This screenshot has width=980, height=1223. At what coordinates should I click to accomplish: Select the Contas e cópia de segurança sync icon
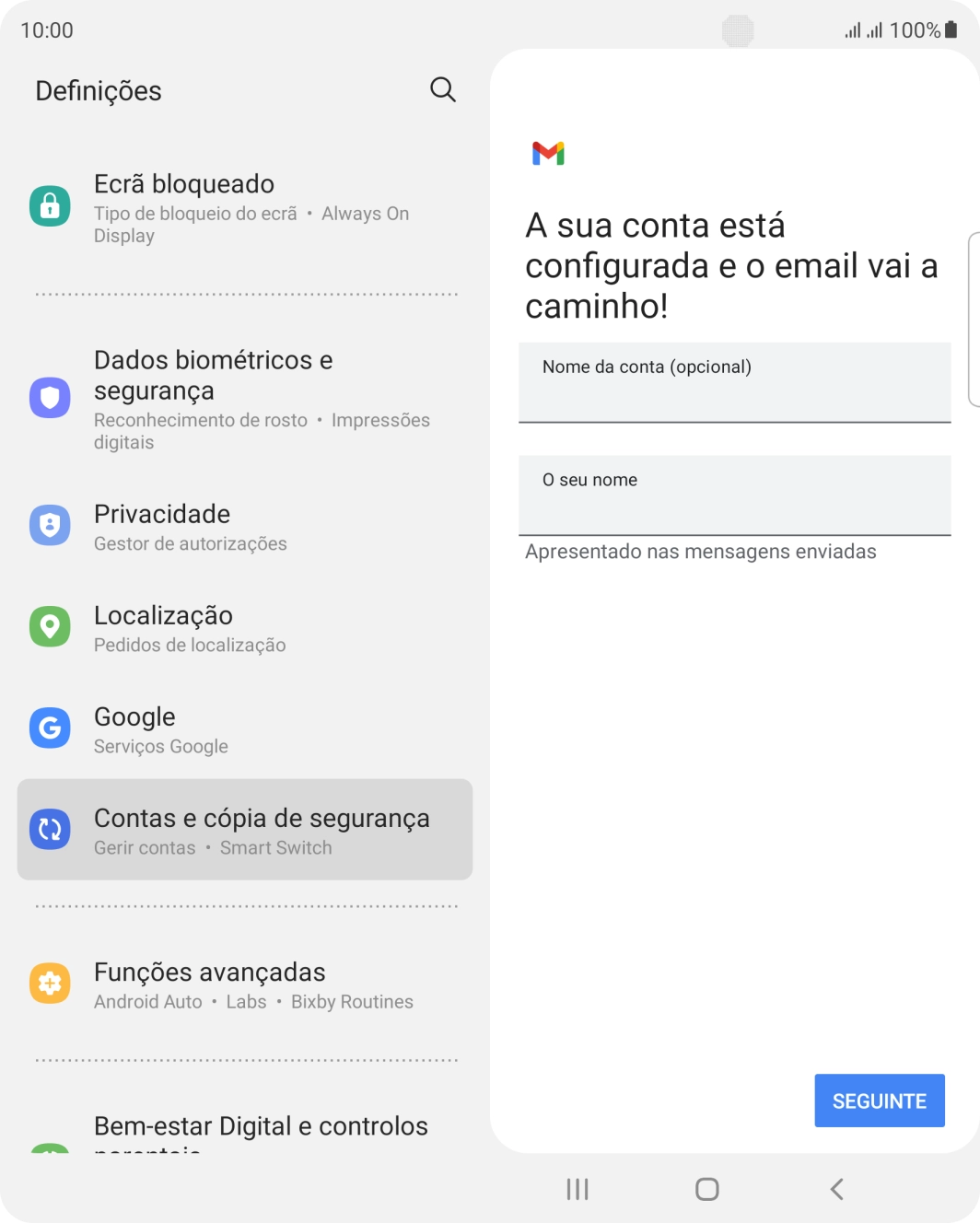[x=50, y=829]
